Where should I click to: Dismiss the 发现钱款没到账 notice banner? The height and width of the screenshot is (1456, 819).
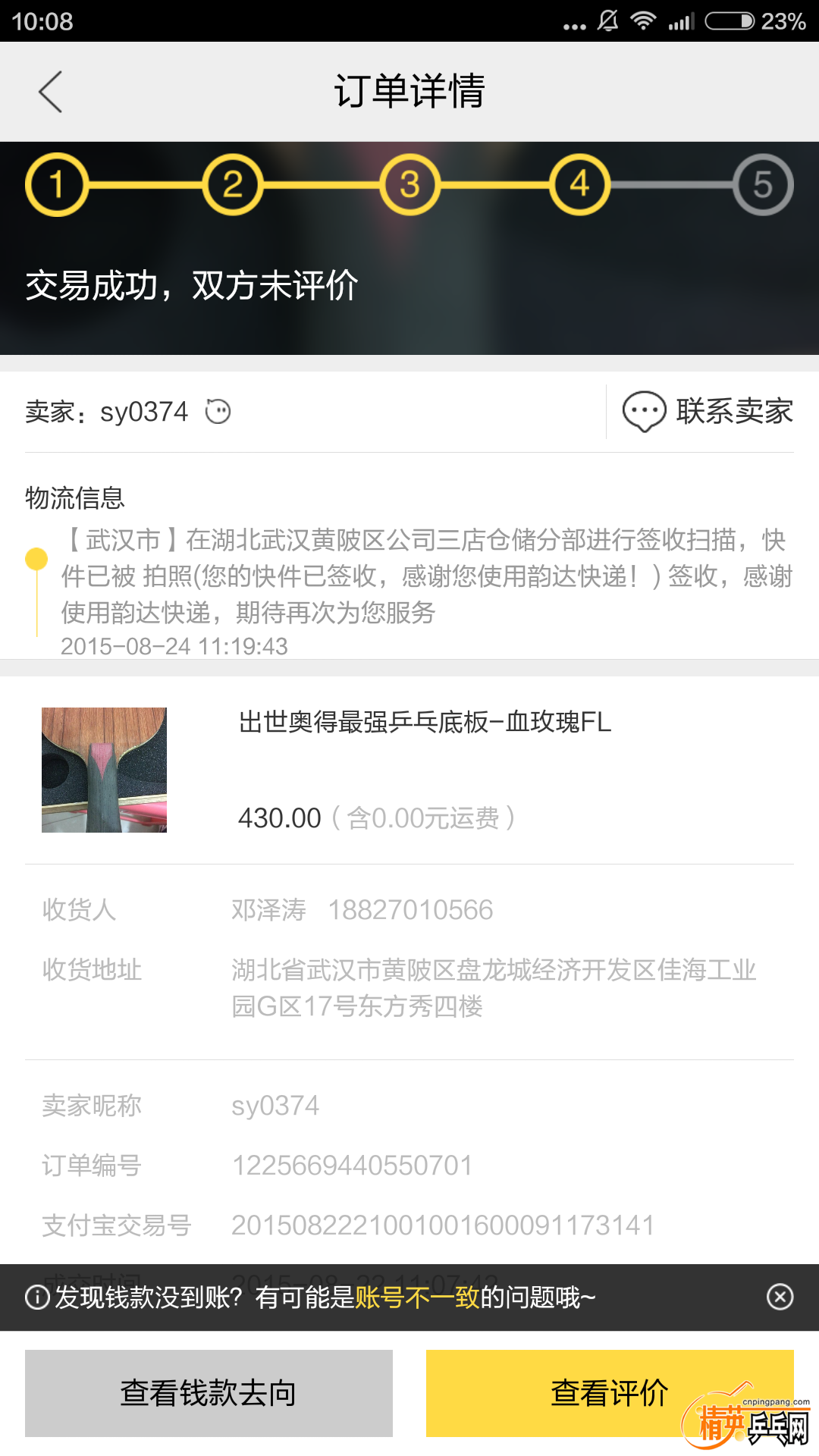(x=780, y=1297)
